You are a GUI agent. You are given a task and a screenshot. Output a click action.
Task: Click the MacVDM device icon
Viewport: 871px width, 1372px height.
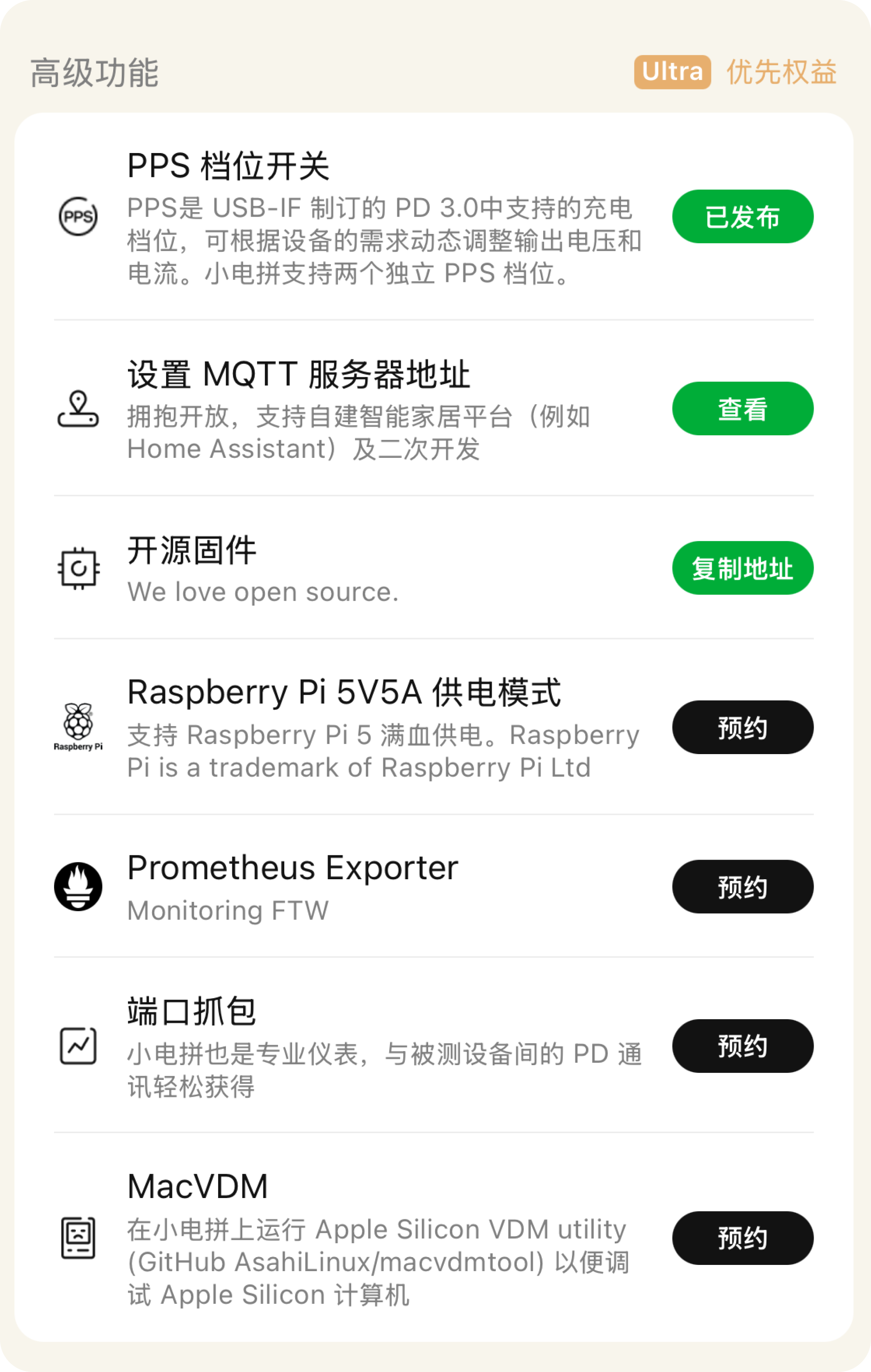tap(78, 1237)
